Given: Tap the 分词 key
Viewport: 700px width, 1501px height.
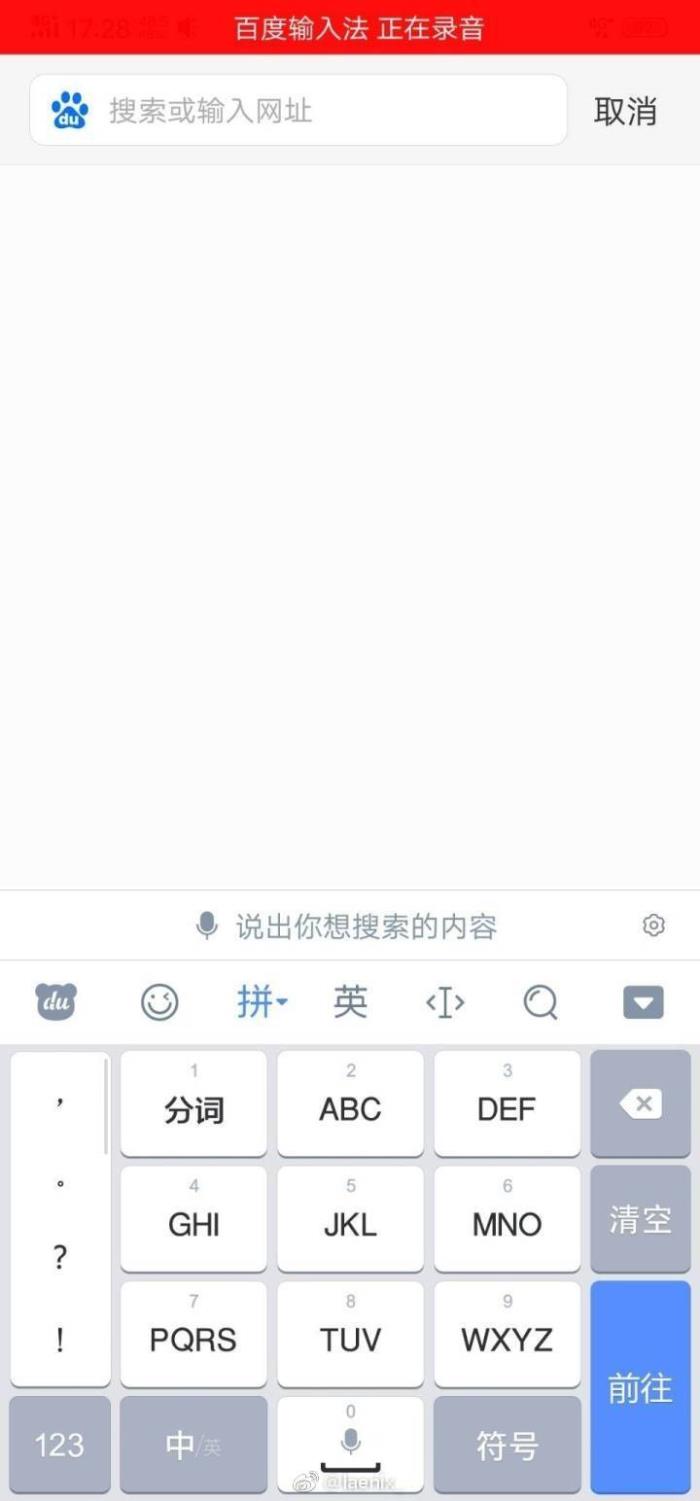Looking at the screenshot, I should coord(194,1104).
